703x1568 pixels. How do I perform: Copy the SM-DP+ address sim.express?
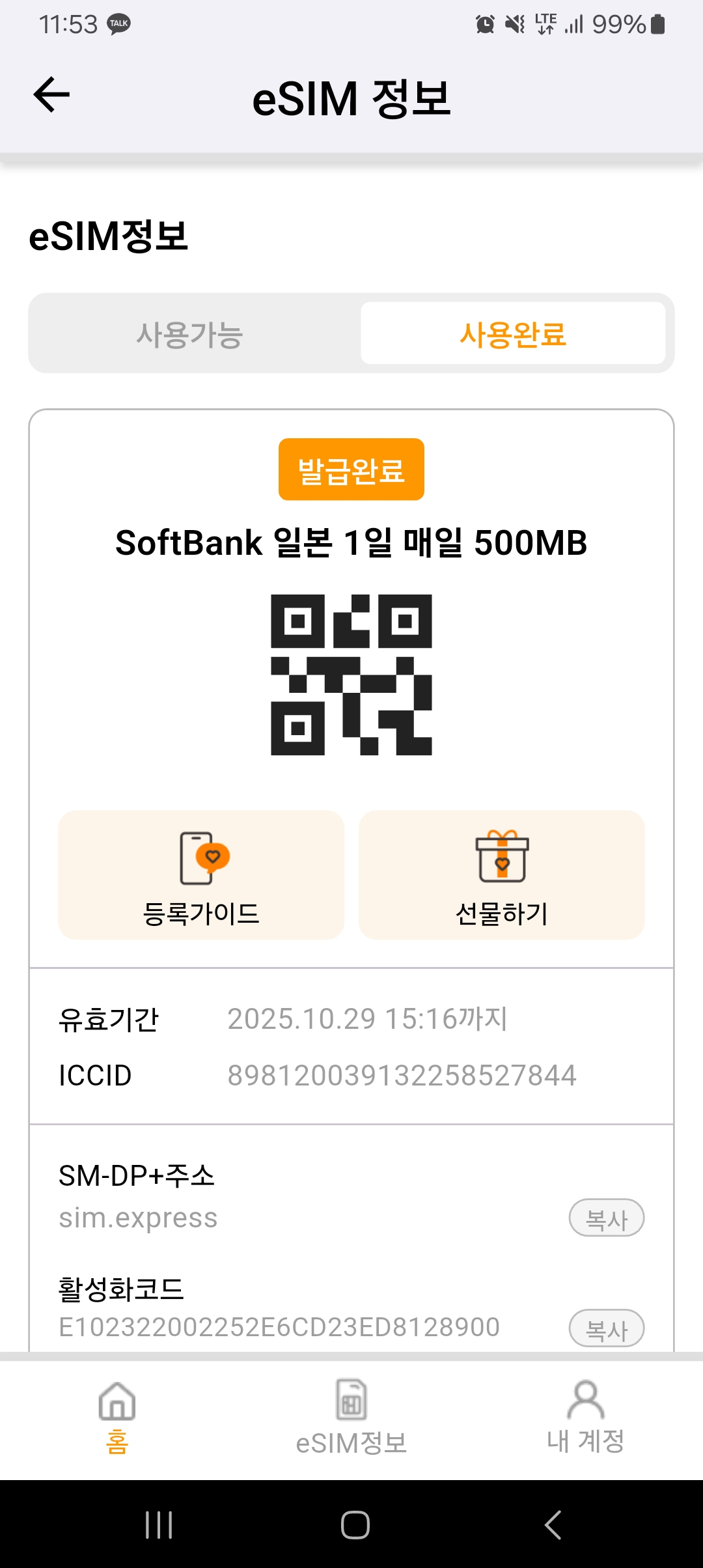[x=607, y=1218]
